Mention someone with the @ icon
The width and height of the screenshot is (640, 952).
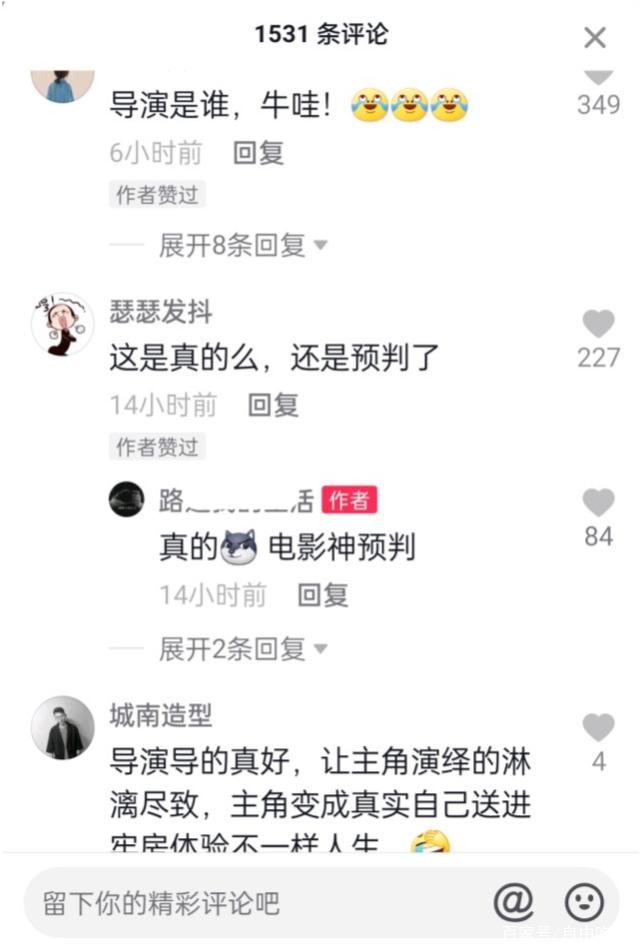(x=514, y=903)
